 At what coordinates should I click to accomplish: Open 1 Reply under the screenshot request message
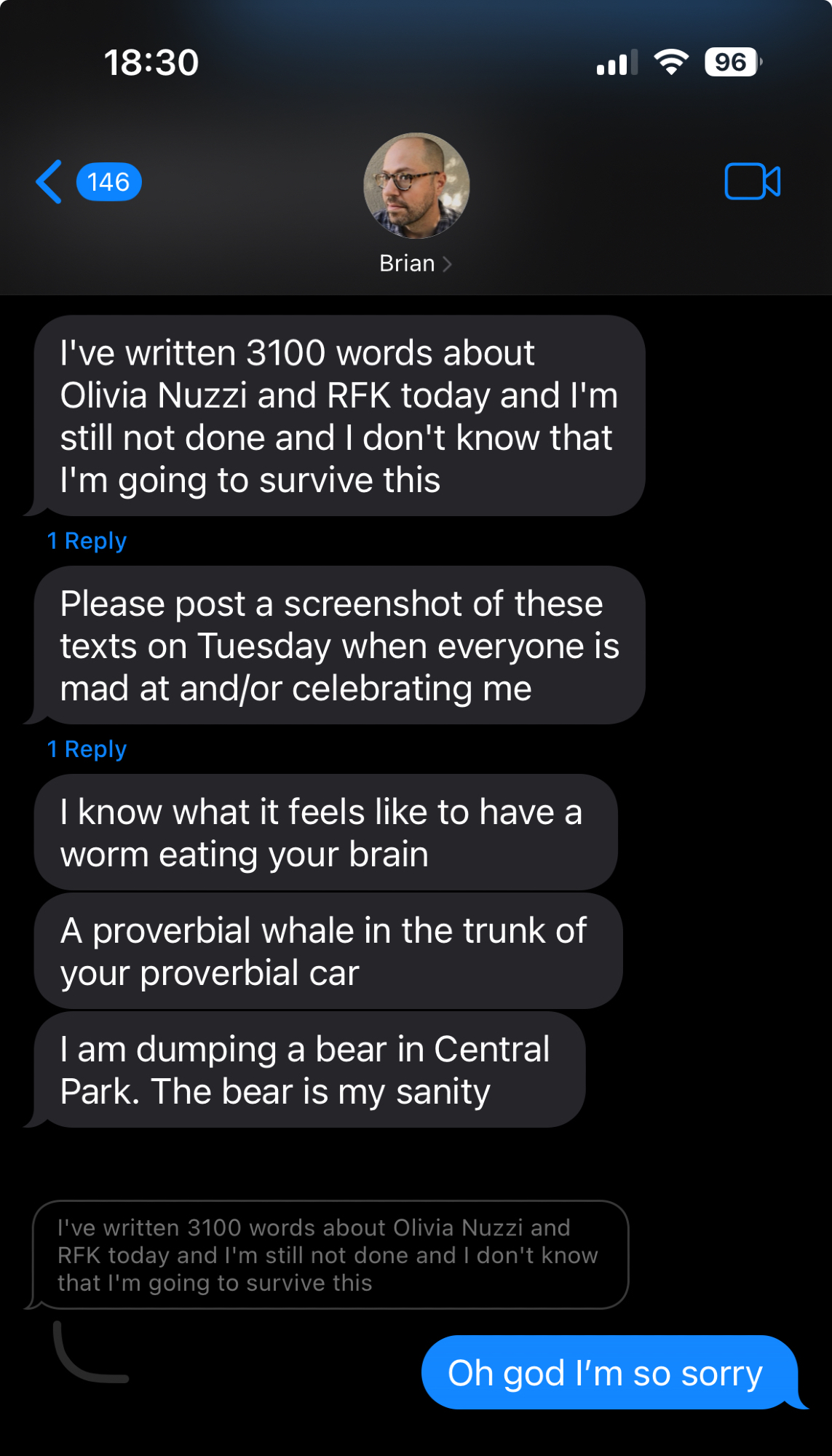87,749
